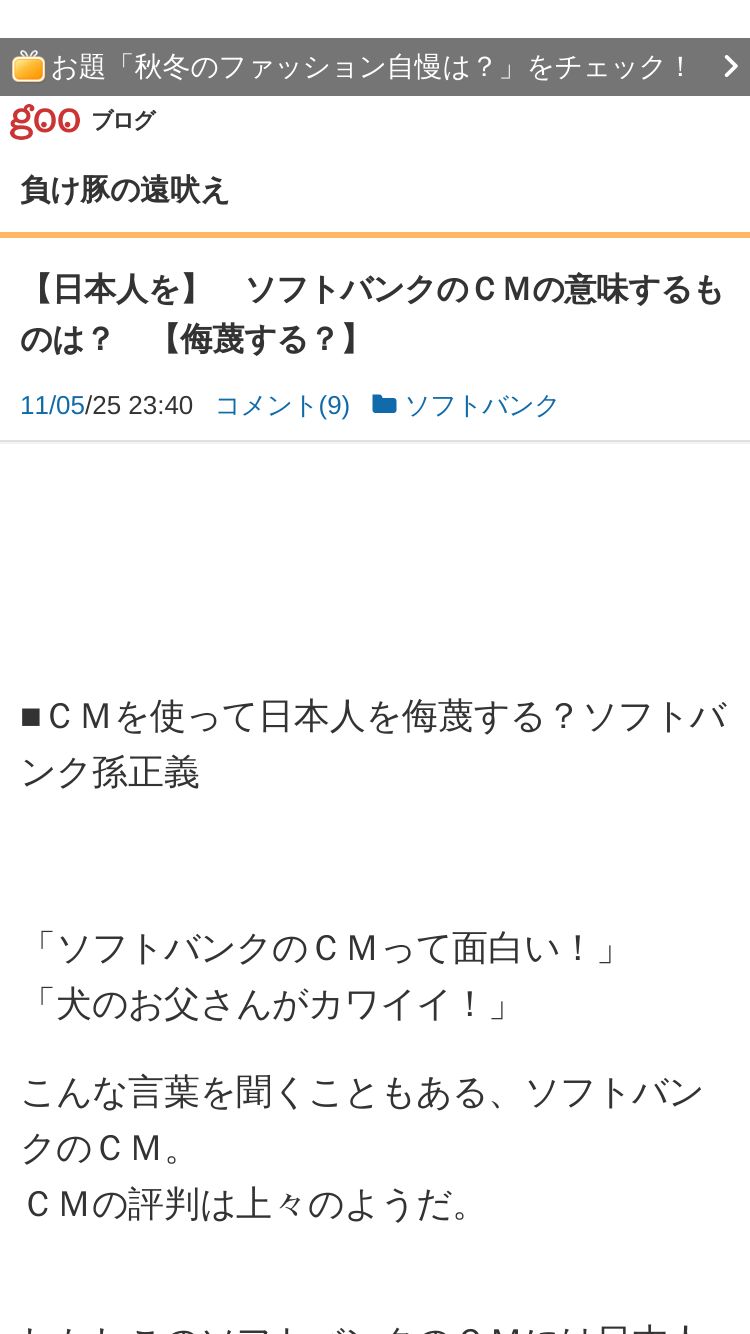This screenshot has height=1334, width=750.
Task: Open the goo ブログ home logo
Action: click(x=83, y=121)
